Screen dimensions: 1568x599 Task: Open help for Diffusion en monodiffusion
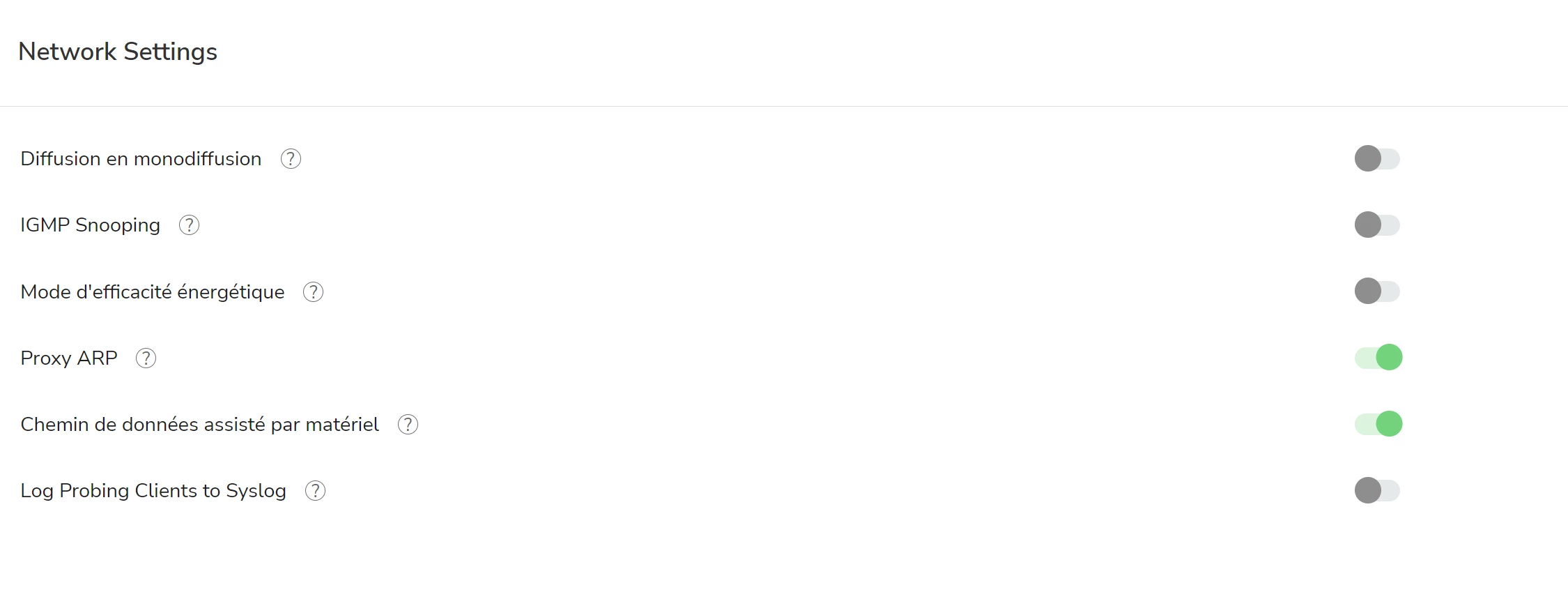291,159
